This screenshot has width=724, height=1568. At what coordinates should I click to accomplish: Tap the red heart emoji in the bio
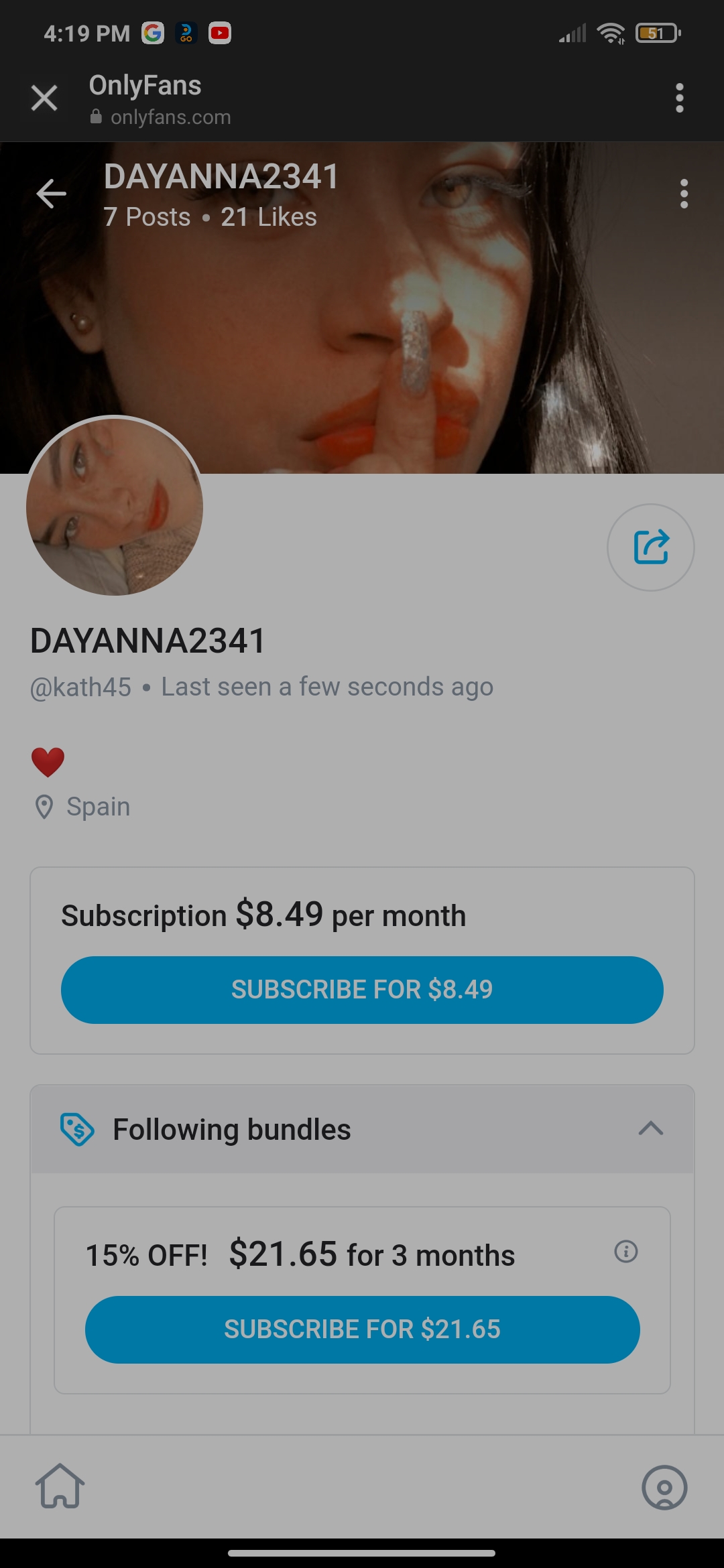click(48, 761)
